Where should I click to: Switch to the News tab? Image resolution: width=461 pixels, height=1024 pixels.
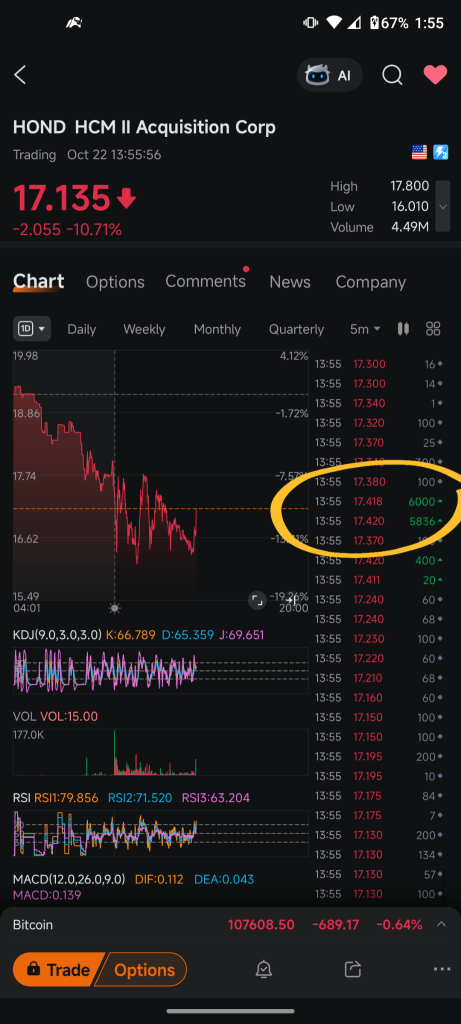click(290, 282)
